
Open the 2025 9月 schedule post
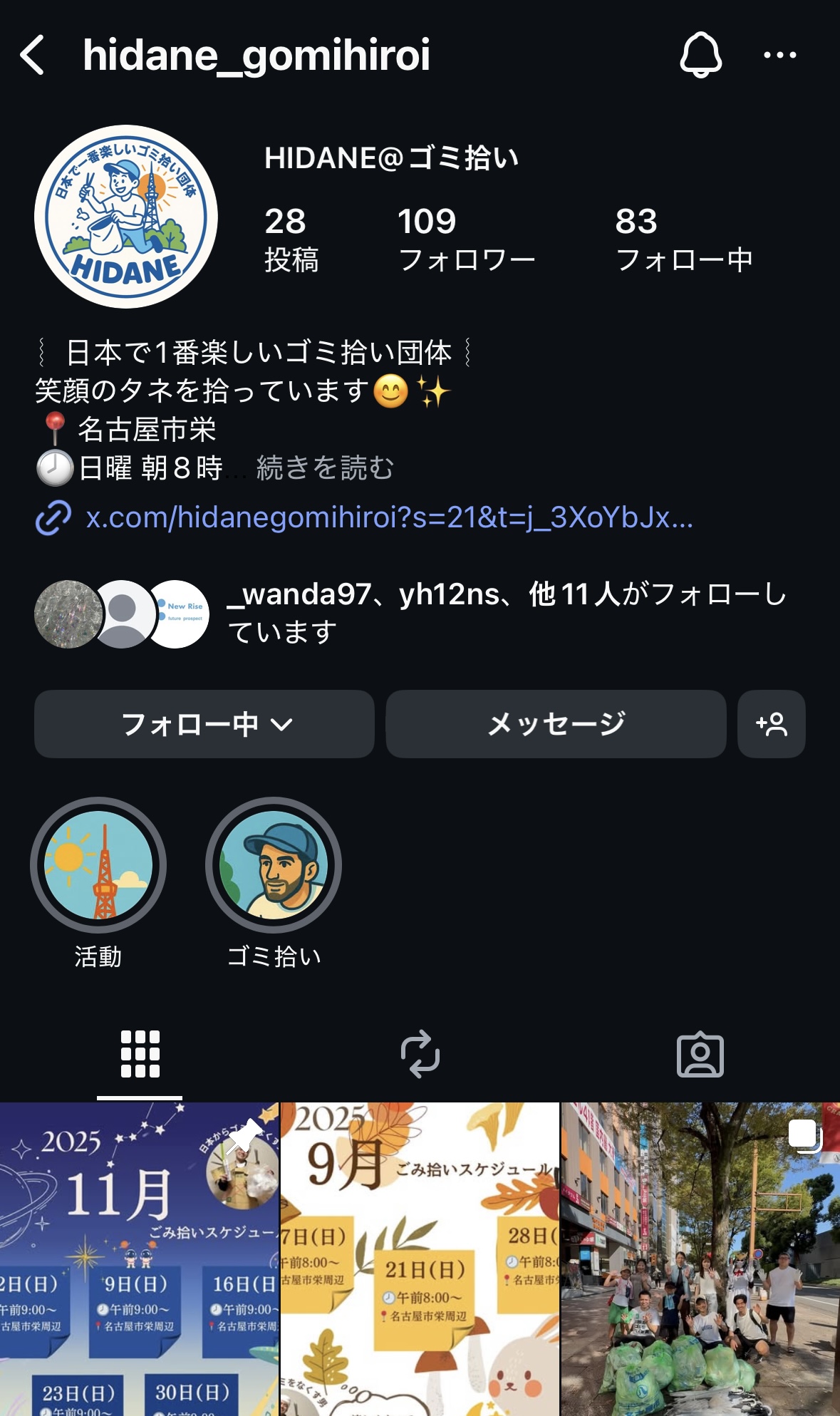click(420, 1259)
